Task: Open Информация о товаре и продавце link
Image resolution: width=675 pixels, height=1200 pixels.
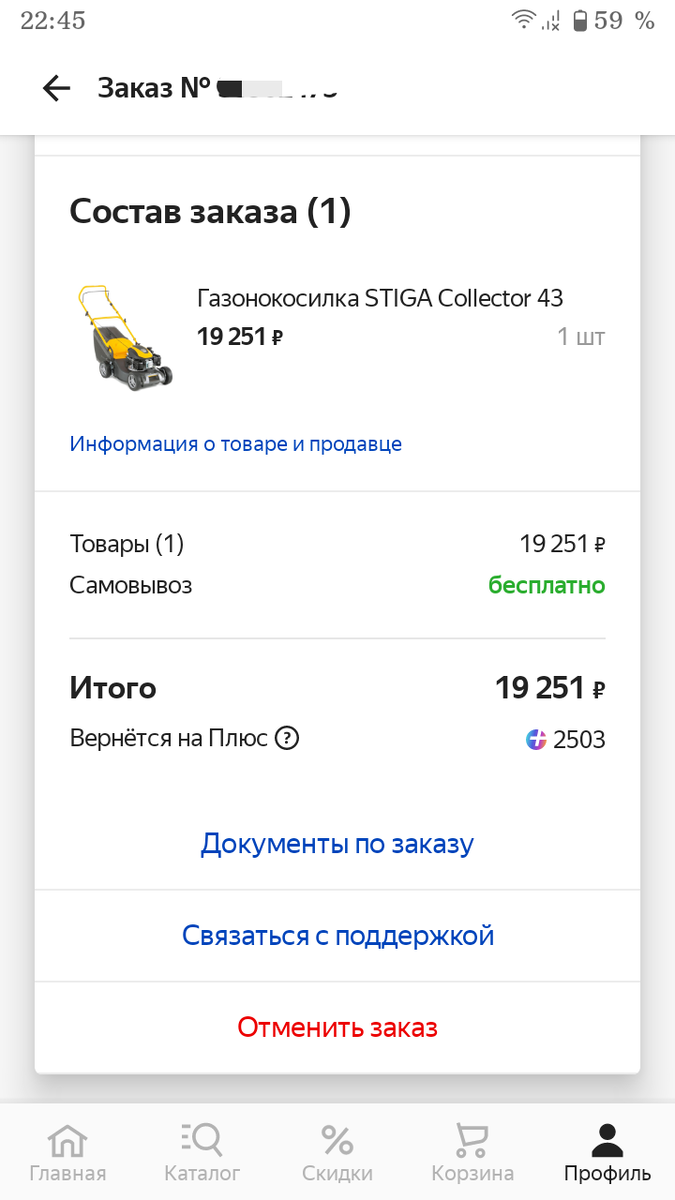Action: point(236,444)
